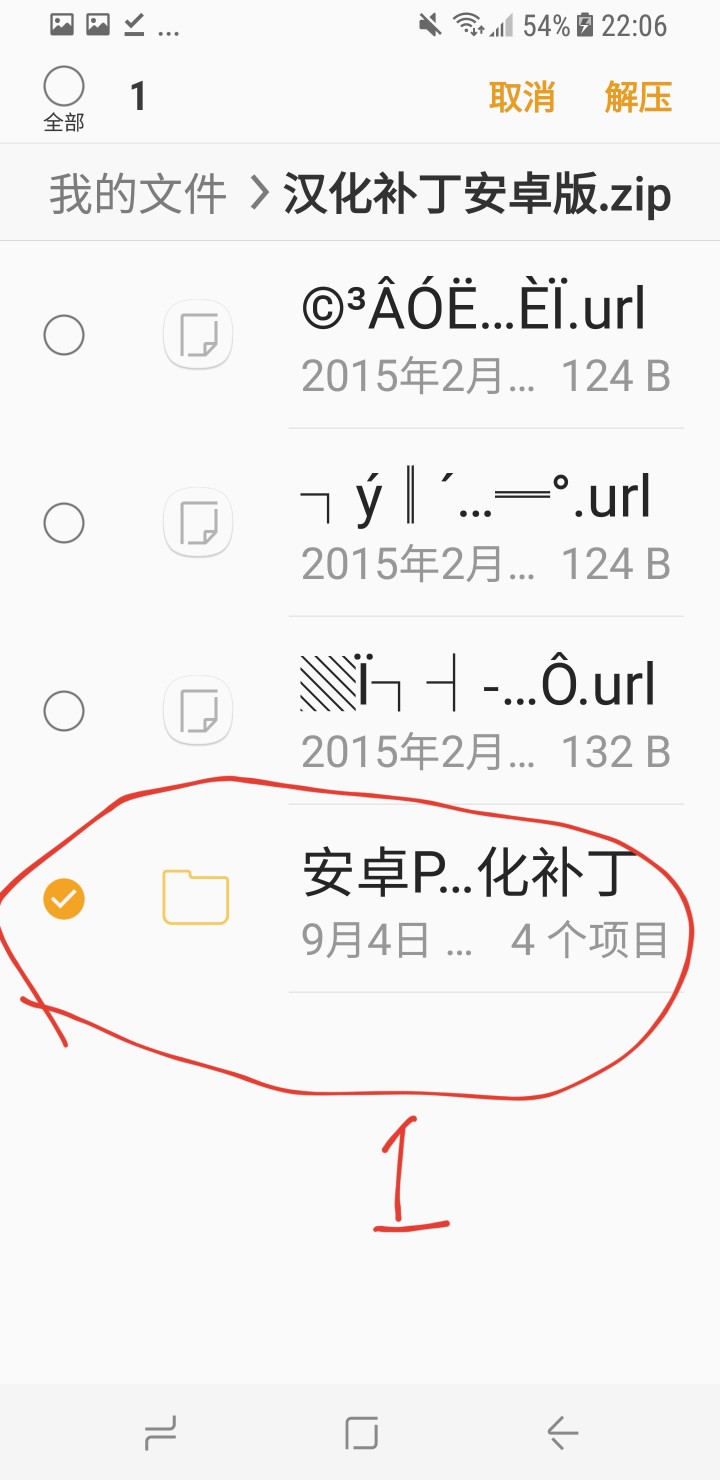Open recent apps from the navigation bar

coord(160,1434)
